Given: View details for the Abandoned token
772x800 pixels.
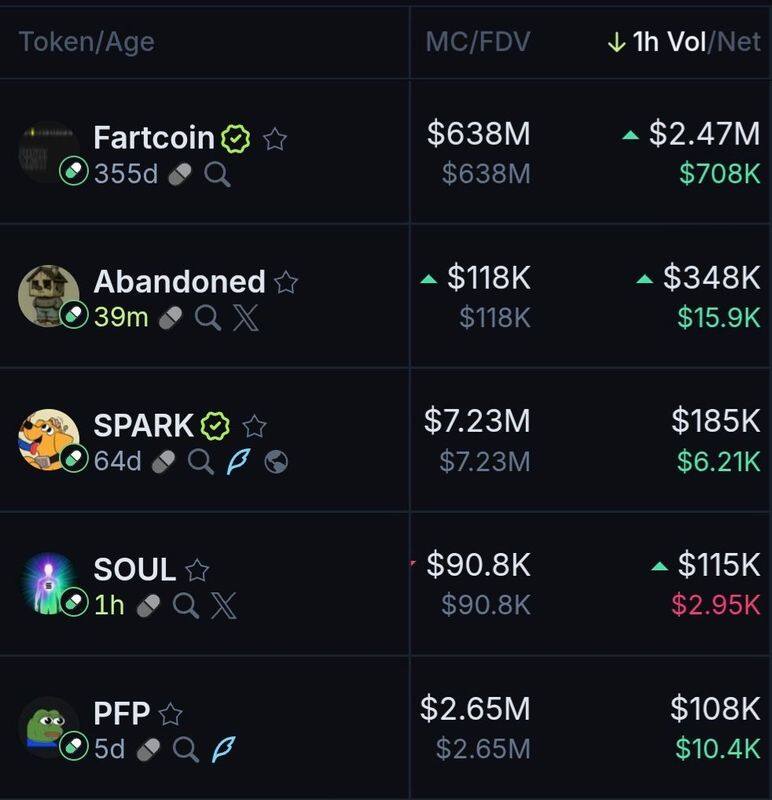Looking at the screenshot, I should click(x=179, y=282).
